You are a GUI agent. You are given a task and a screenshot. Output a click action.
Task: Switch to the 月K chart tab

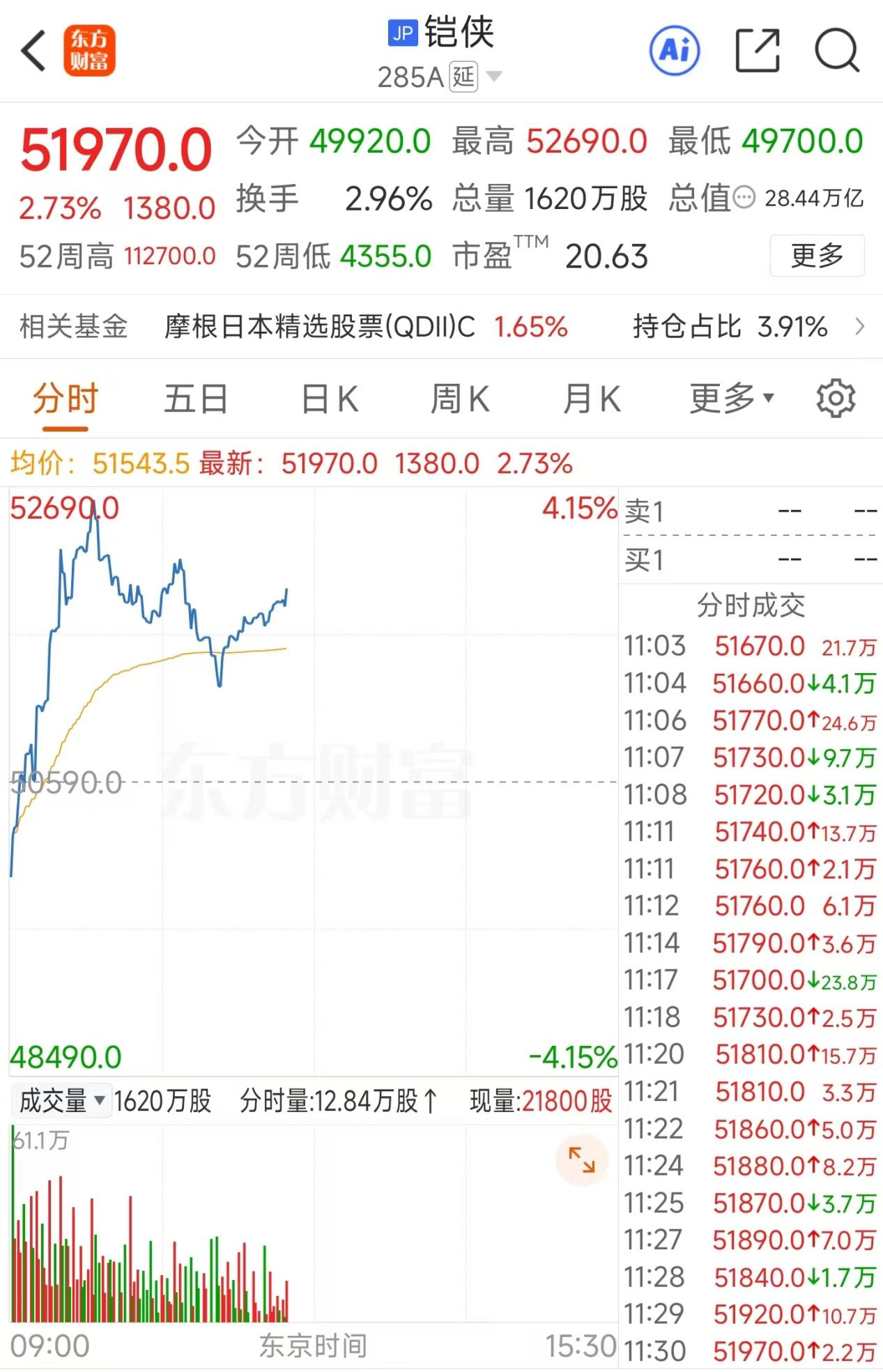pyautogui.click(x=592, y=399)
